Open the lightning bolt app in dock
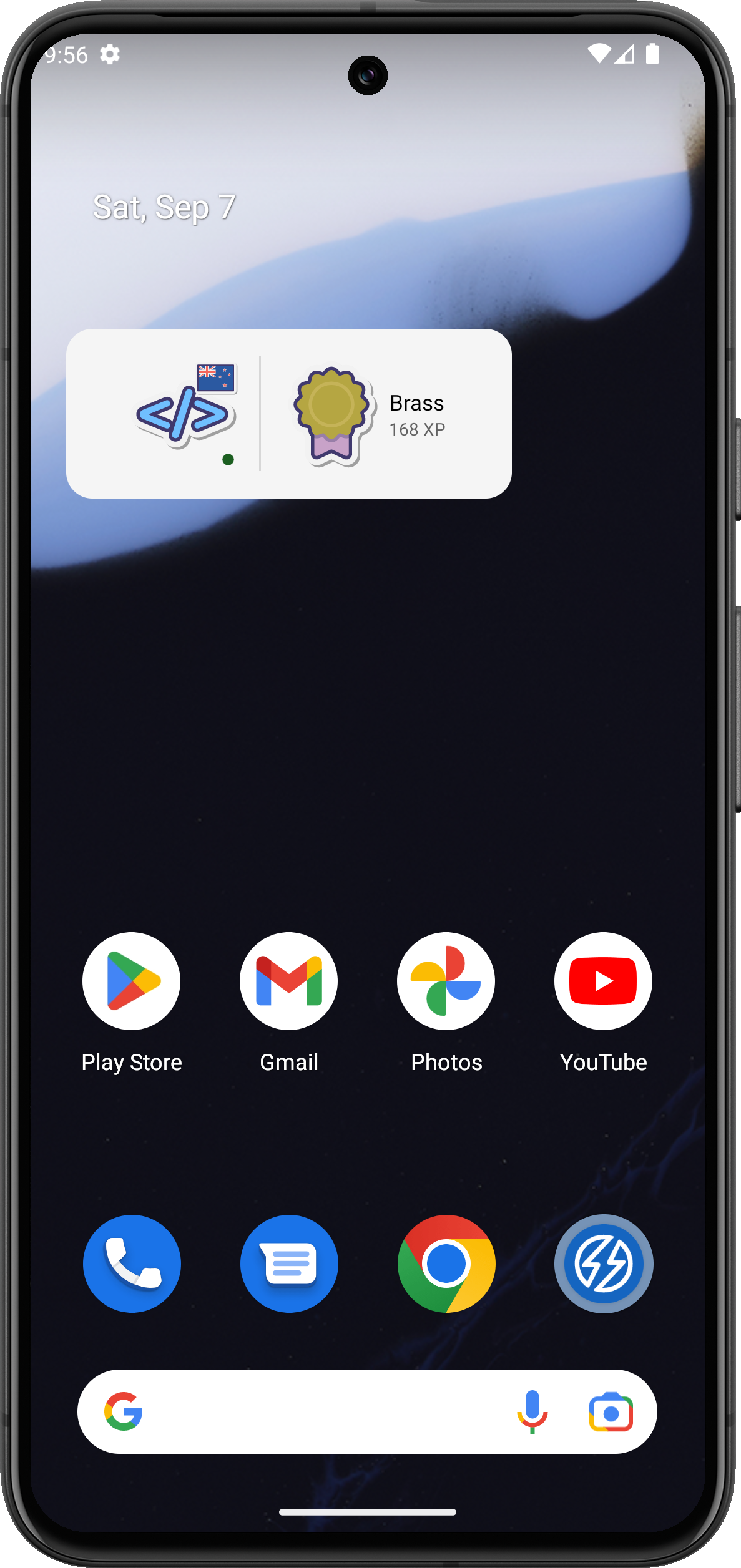 point(604,1264)
